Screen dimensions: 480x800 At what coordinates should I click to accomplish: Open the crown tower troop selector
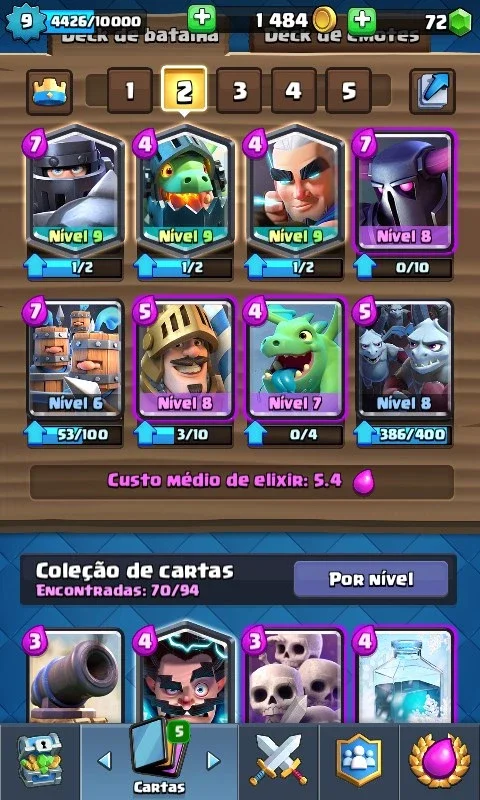[x=49, y=92]
